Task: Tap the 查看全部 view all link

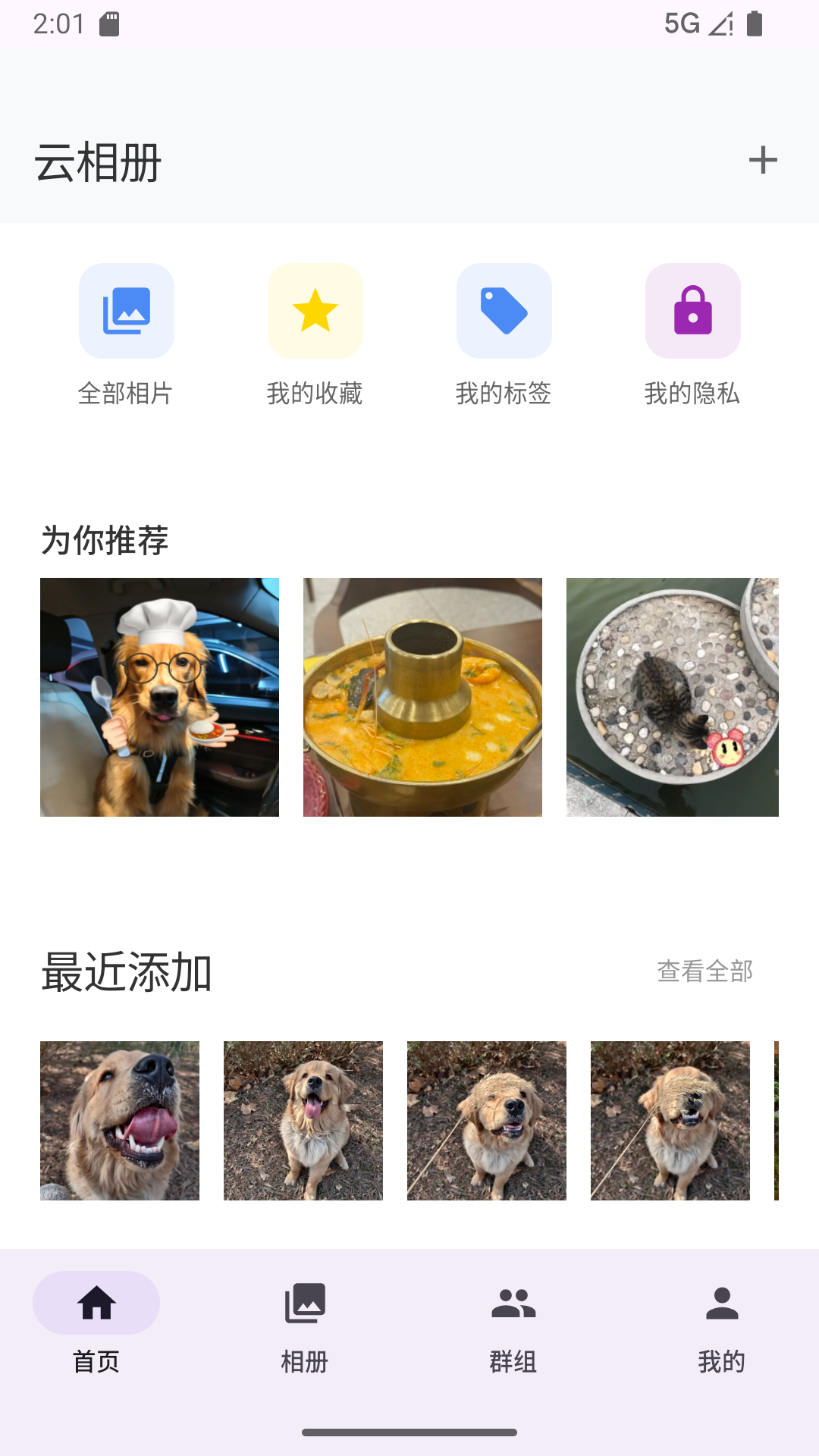Action: (705, 971)
